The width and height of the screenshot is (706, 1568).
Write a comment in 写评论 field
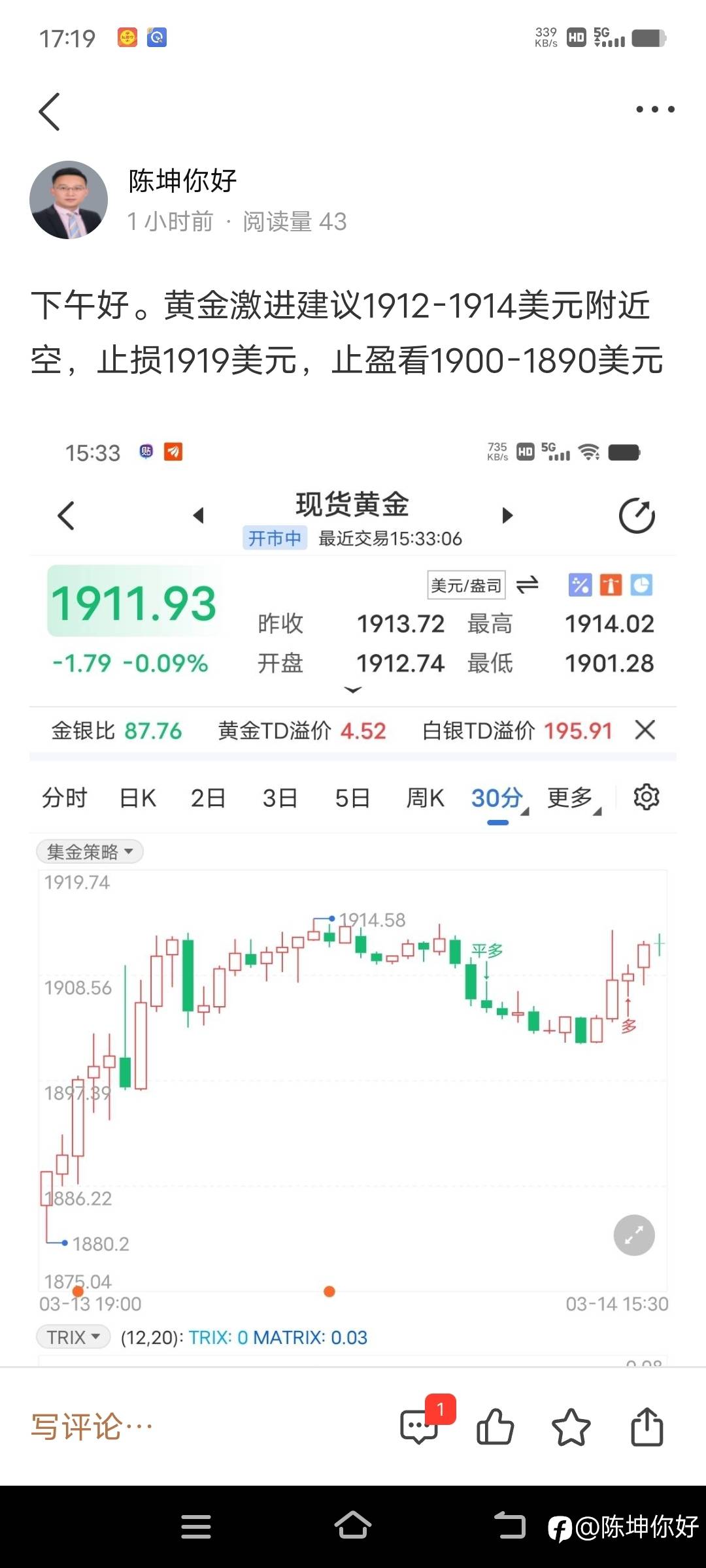(92, 1427)
